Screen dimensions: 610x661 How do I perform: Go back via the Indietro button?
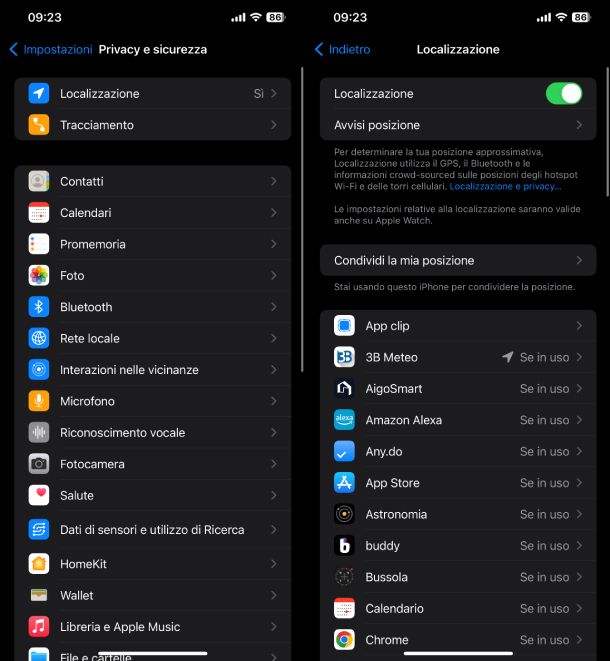click(342, 49)
